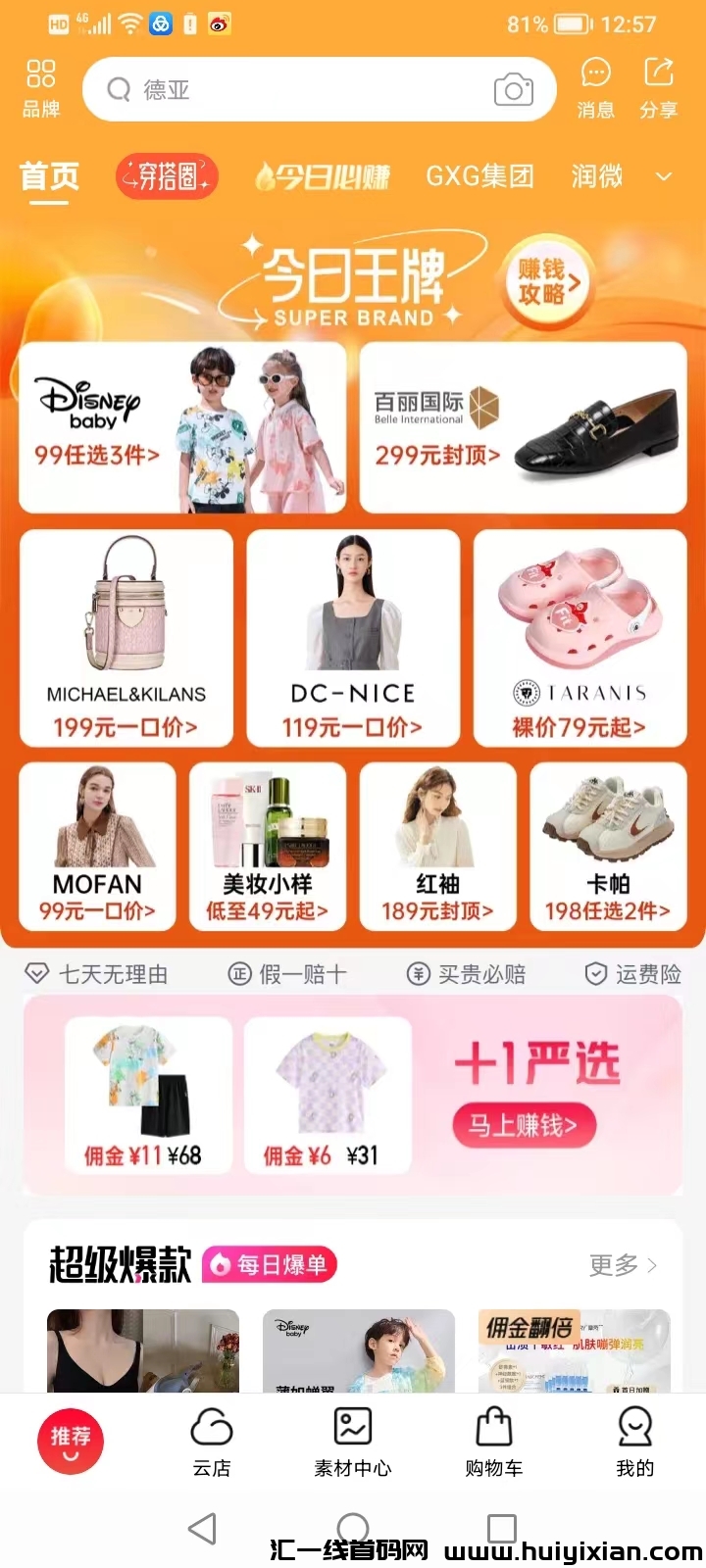
Task: Open the 卡帕 198任选2件 card
Action: 608,847
